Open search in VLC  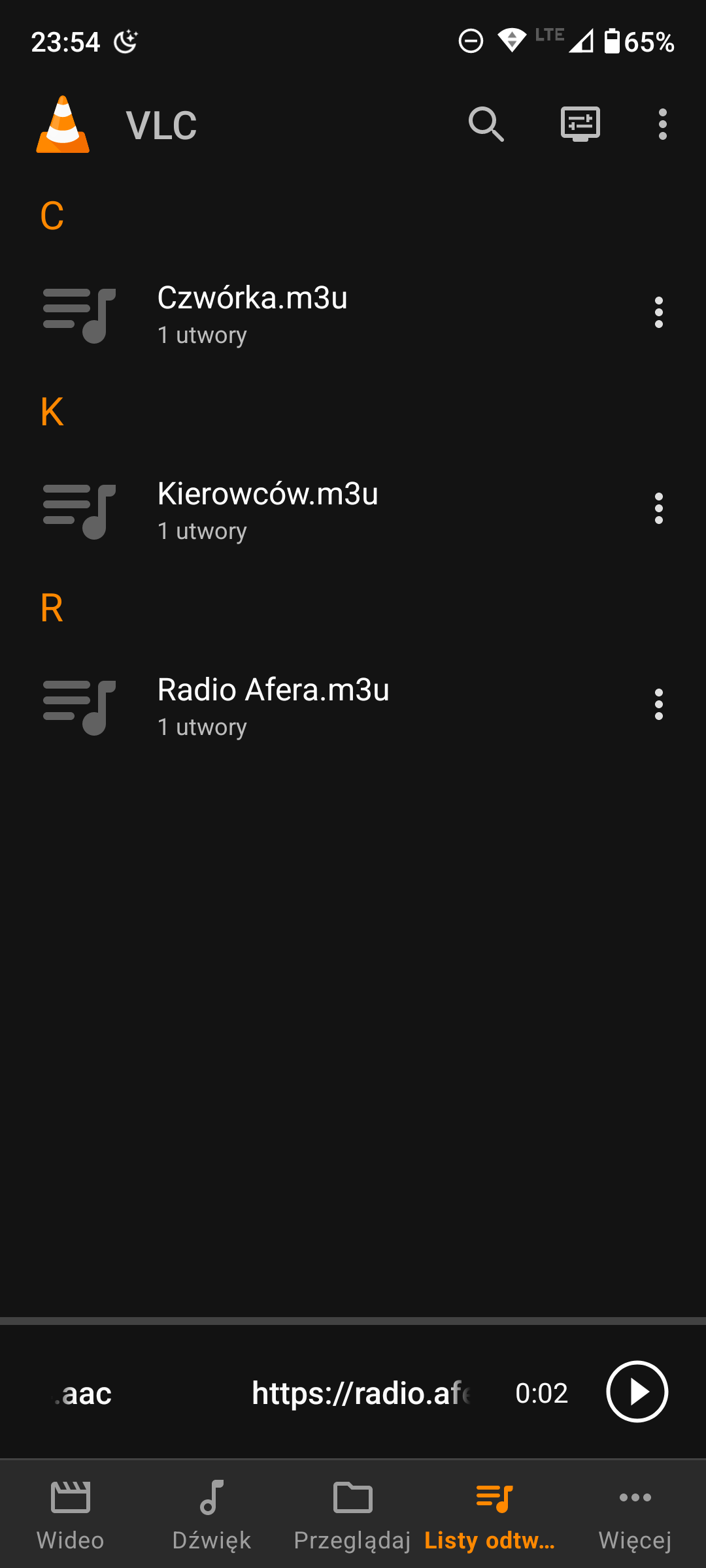(x=486, y=124)
